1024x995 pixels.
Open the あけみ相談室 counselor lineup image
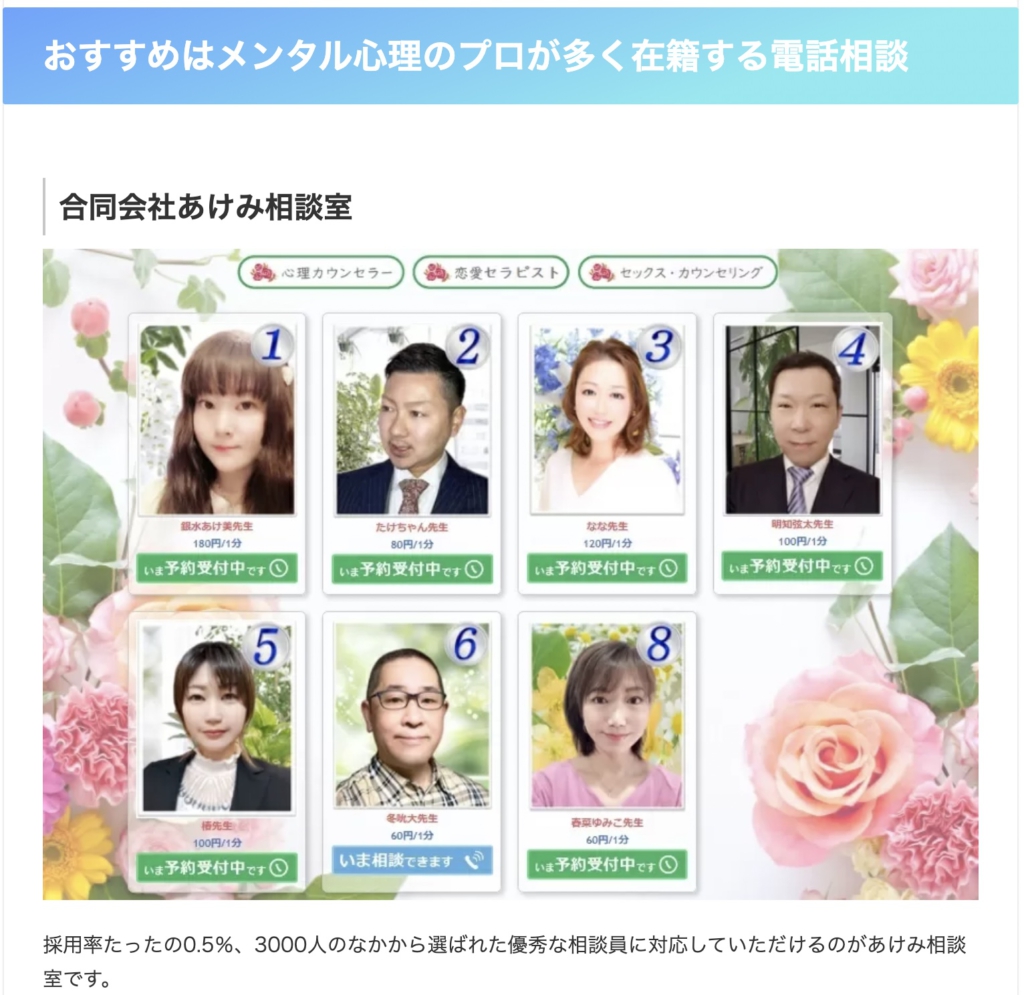[x=510, y=573]
